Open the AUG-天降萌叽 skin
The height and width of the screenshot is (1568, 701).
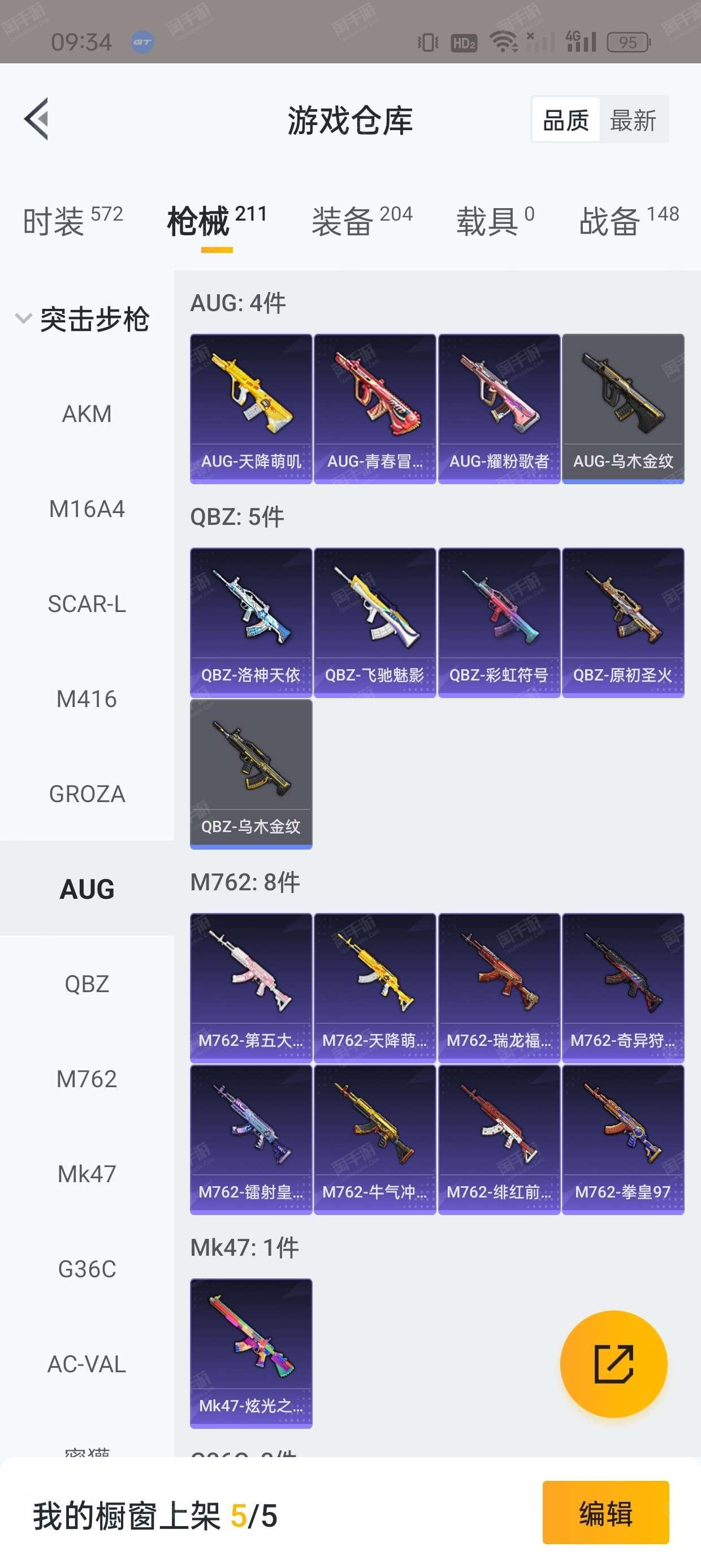250,408
